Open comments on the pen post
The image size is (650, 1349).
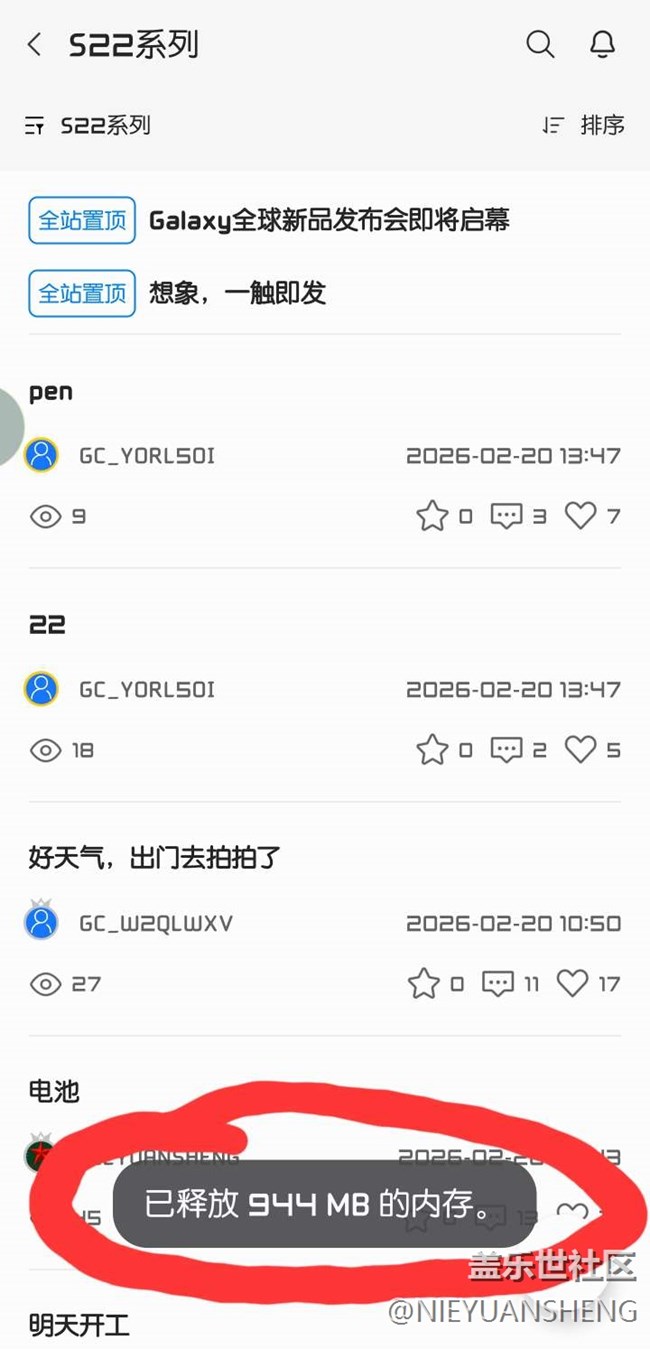(506, 516)
